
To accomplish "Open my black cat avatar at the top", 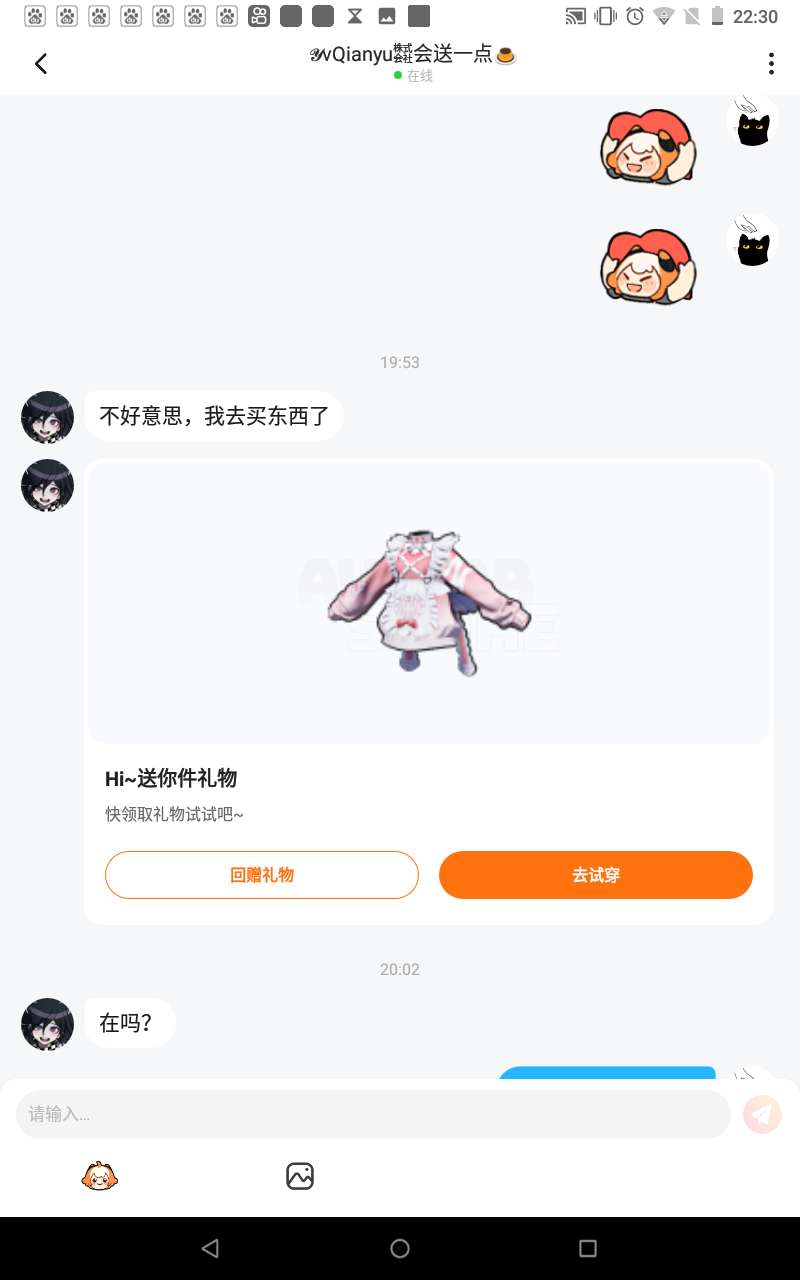I will pyautogui.click(x=753, y=122).
